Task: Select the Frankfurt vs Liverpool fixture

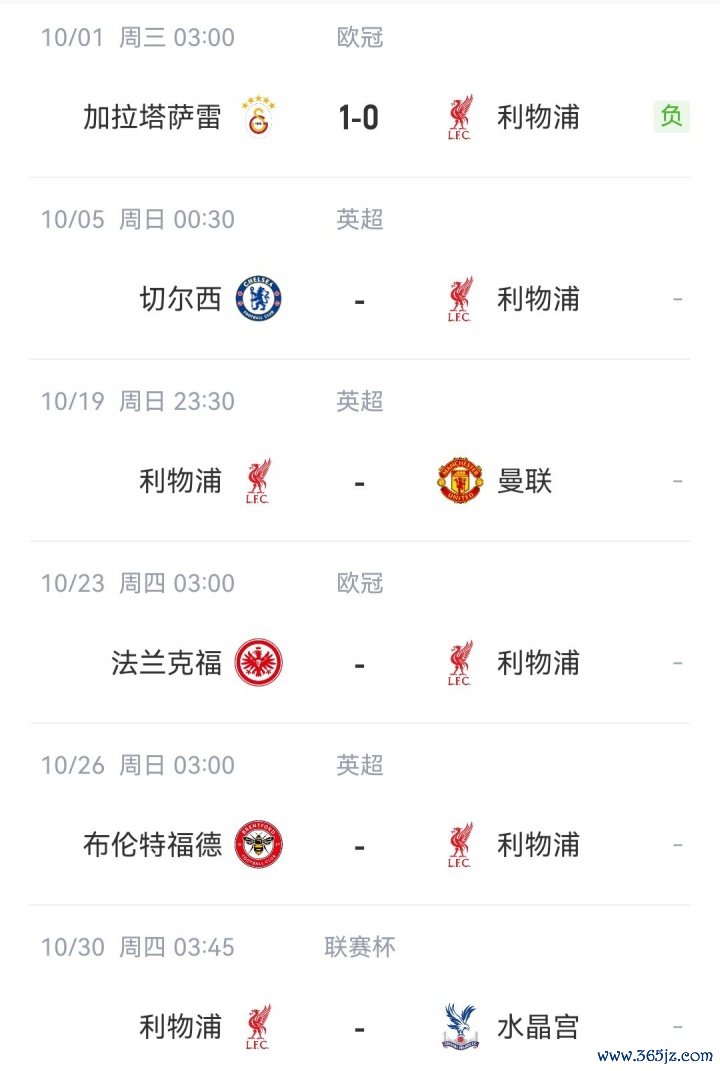Action: pos(359,663)
